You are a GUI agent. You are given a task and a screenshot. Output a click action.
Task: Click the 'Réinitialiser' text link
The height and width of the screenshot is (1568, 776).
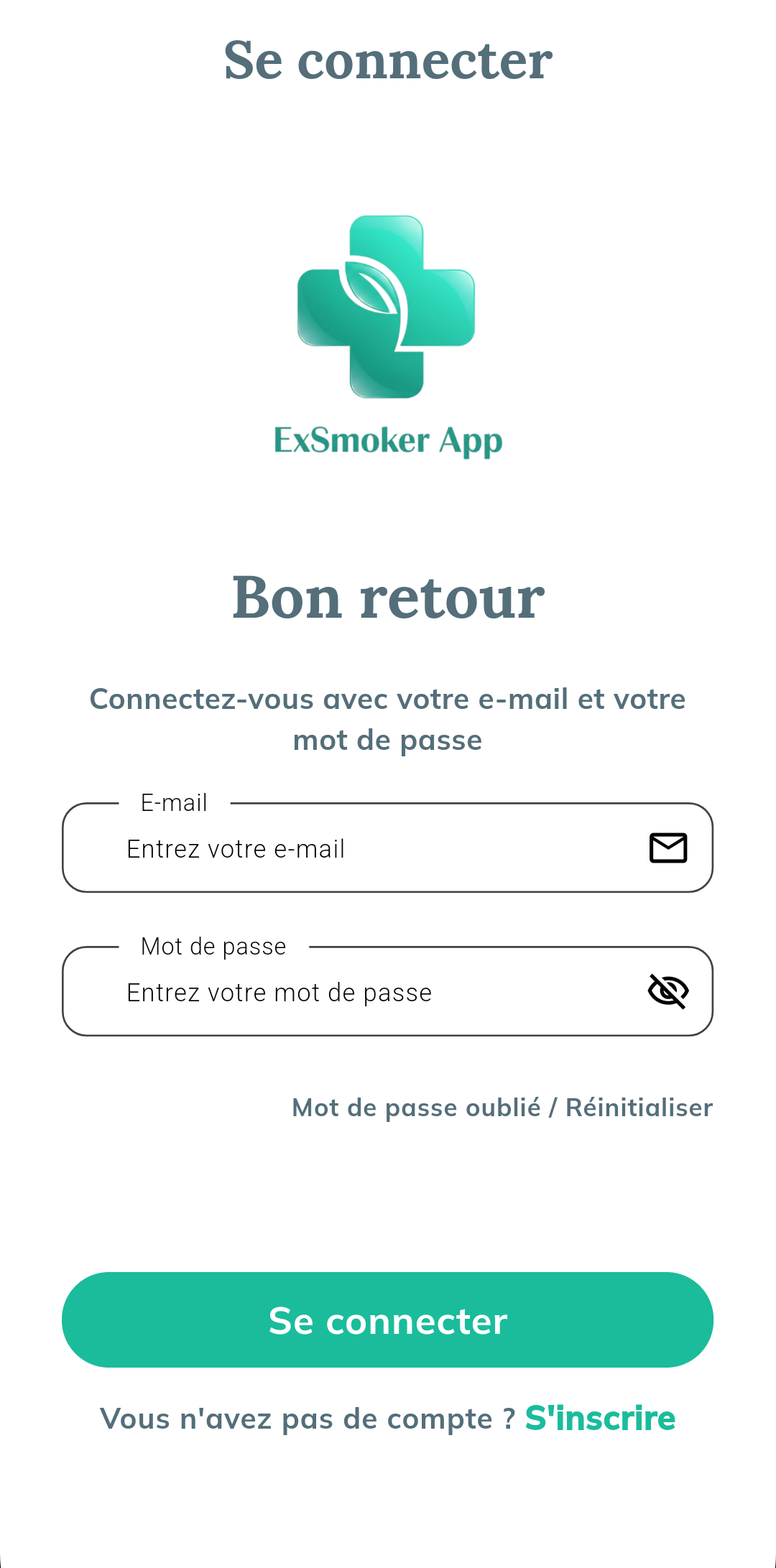pos(639,1108)
